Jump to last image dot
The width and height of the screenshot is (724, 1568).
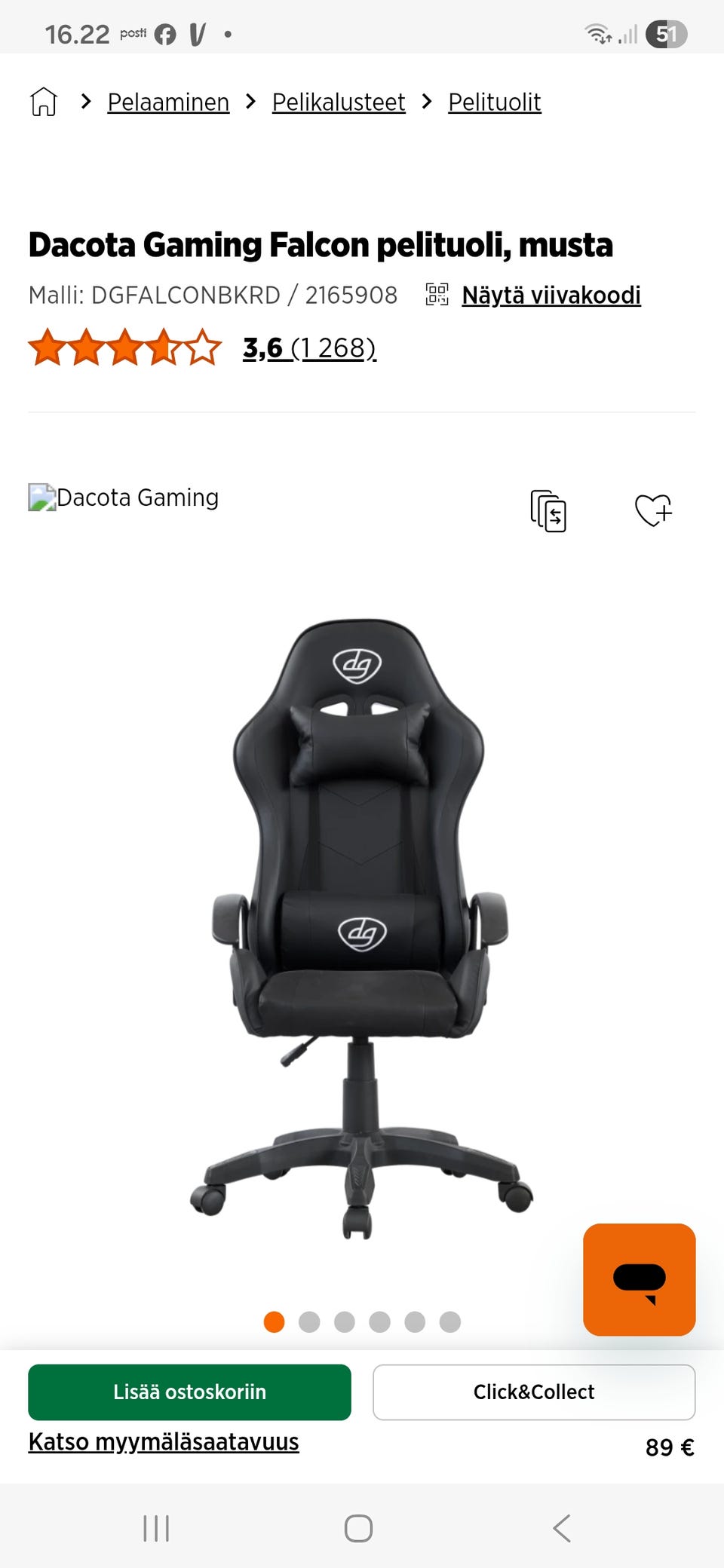coord(450,1321)
